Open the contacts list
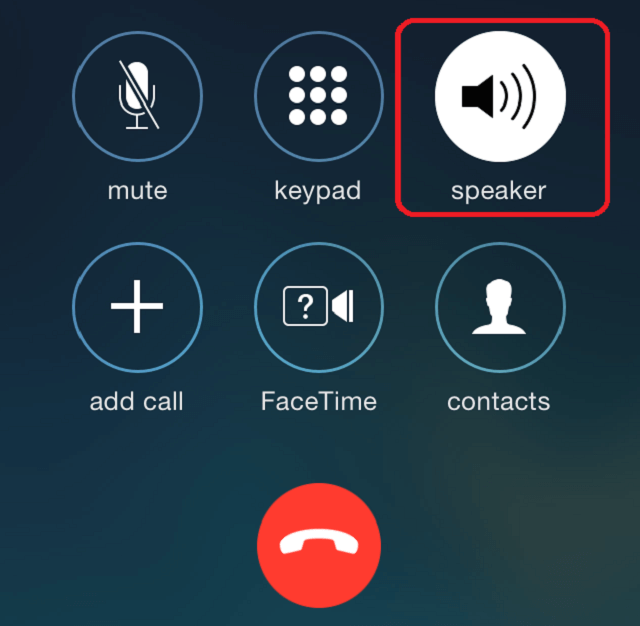 500,306
